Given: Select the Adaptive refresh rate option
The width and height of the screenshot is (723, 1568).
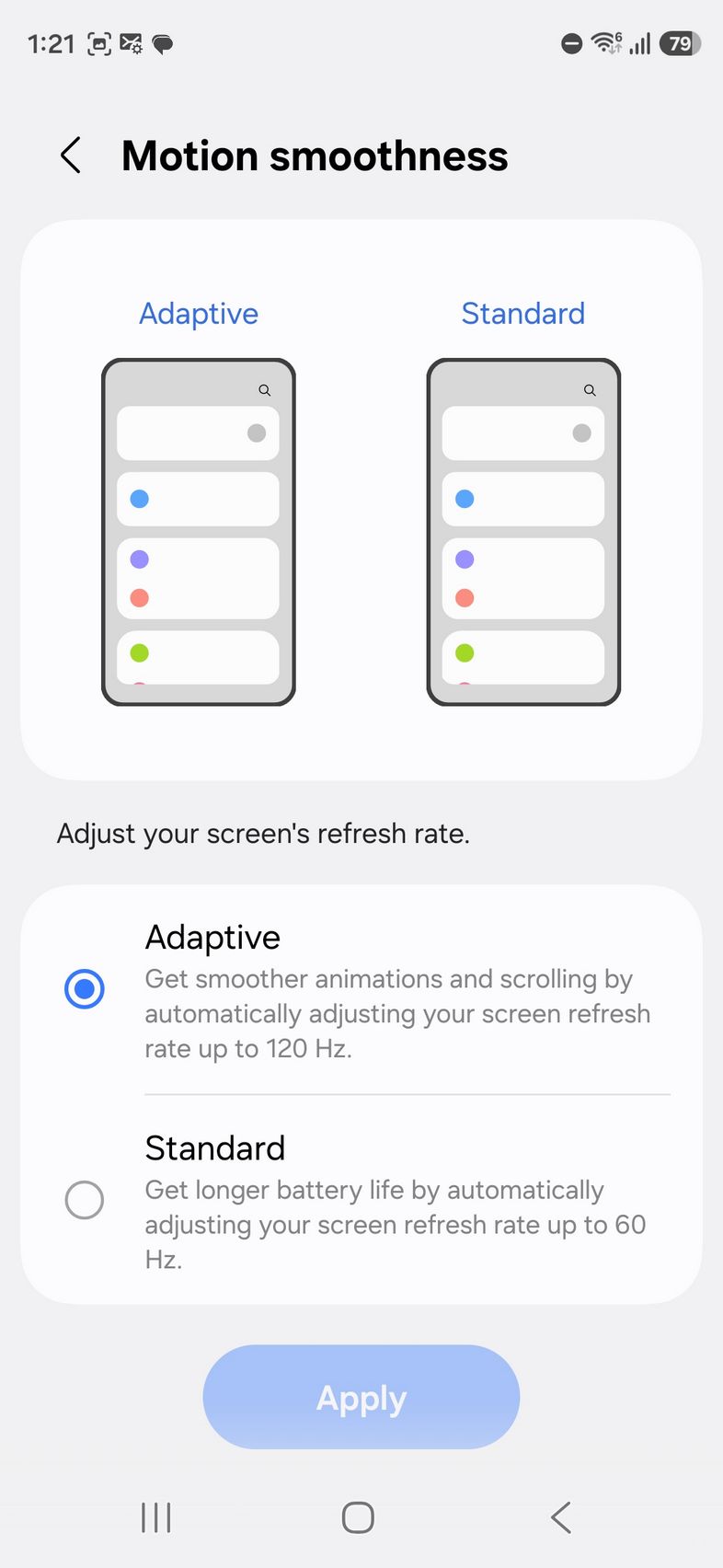Looking at the screenshot, I should 85,989.
